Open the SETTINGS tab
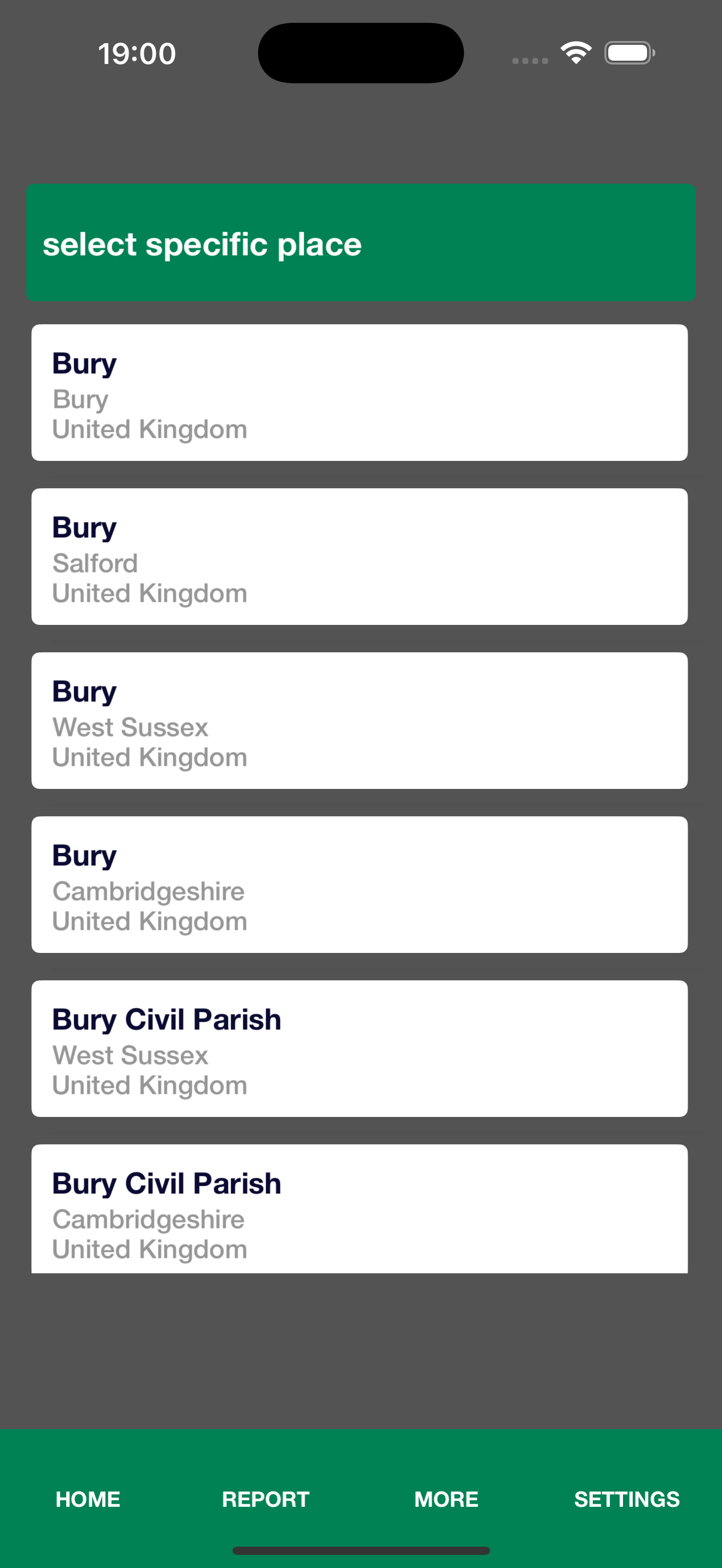 pos(627,1499)
